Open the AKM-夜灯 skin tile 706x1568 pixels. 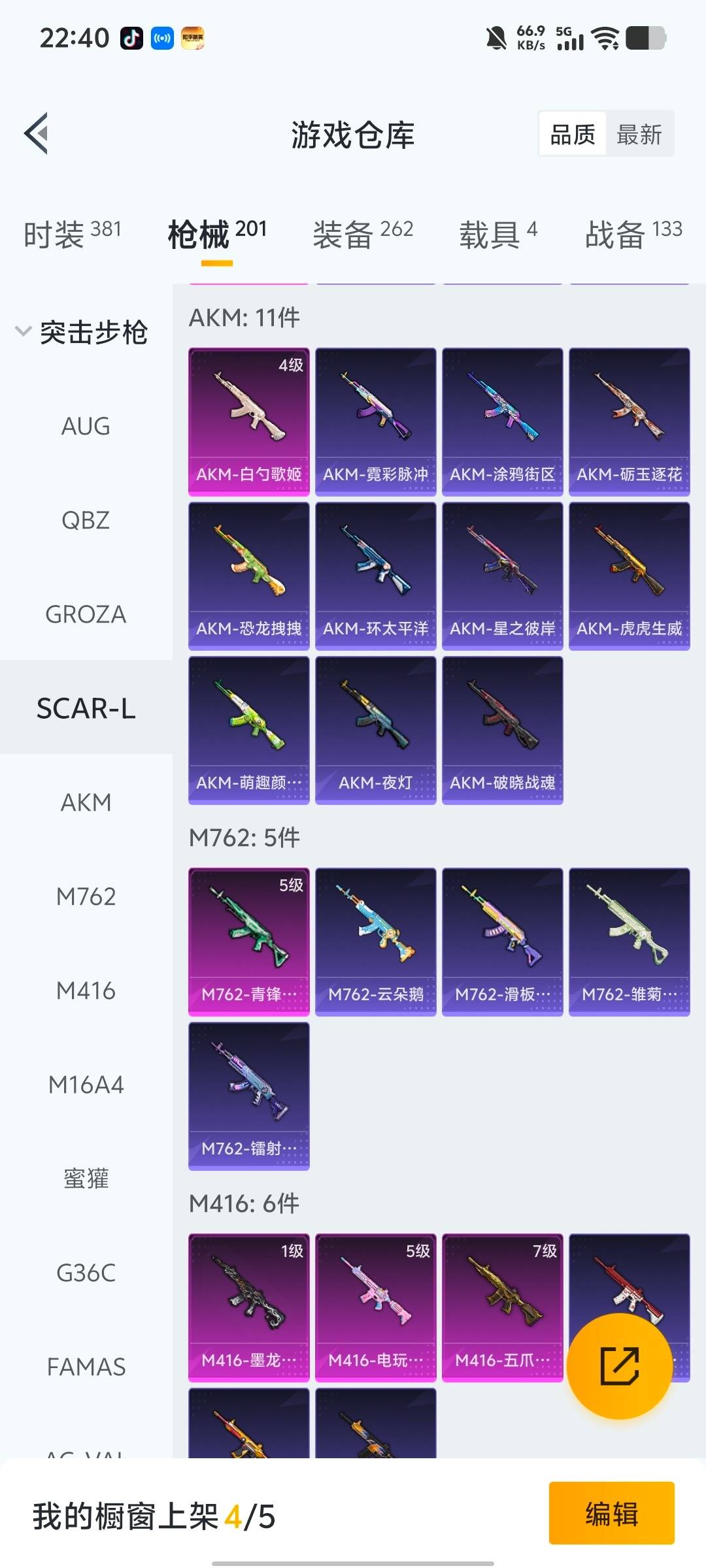(375, 730)
